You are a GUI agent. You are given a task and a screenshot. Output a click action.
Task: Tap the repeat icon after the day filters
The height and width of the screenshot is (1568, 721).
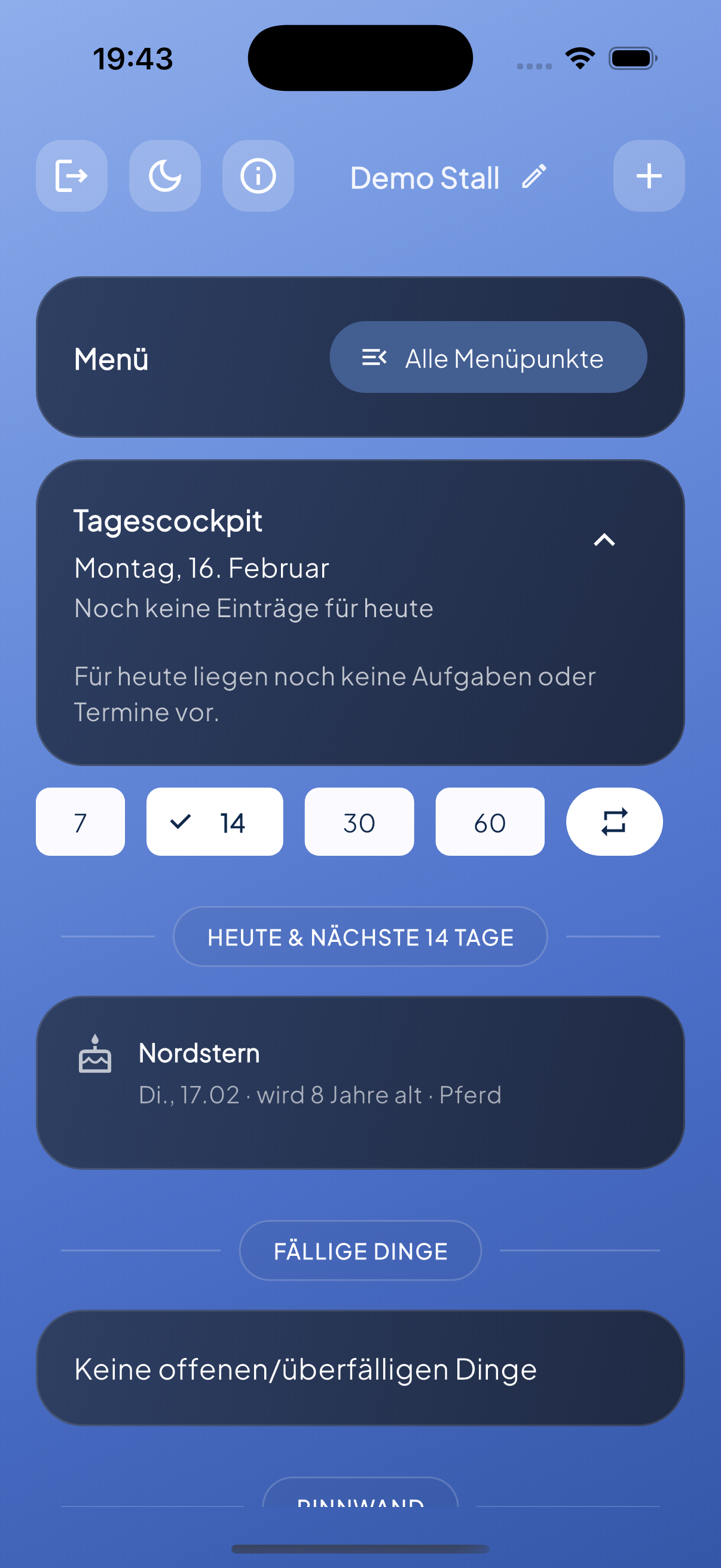[x=613, y=821]
